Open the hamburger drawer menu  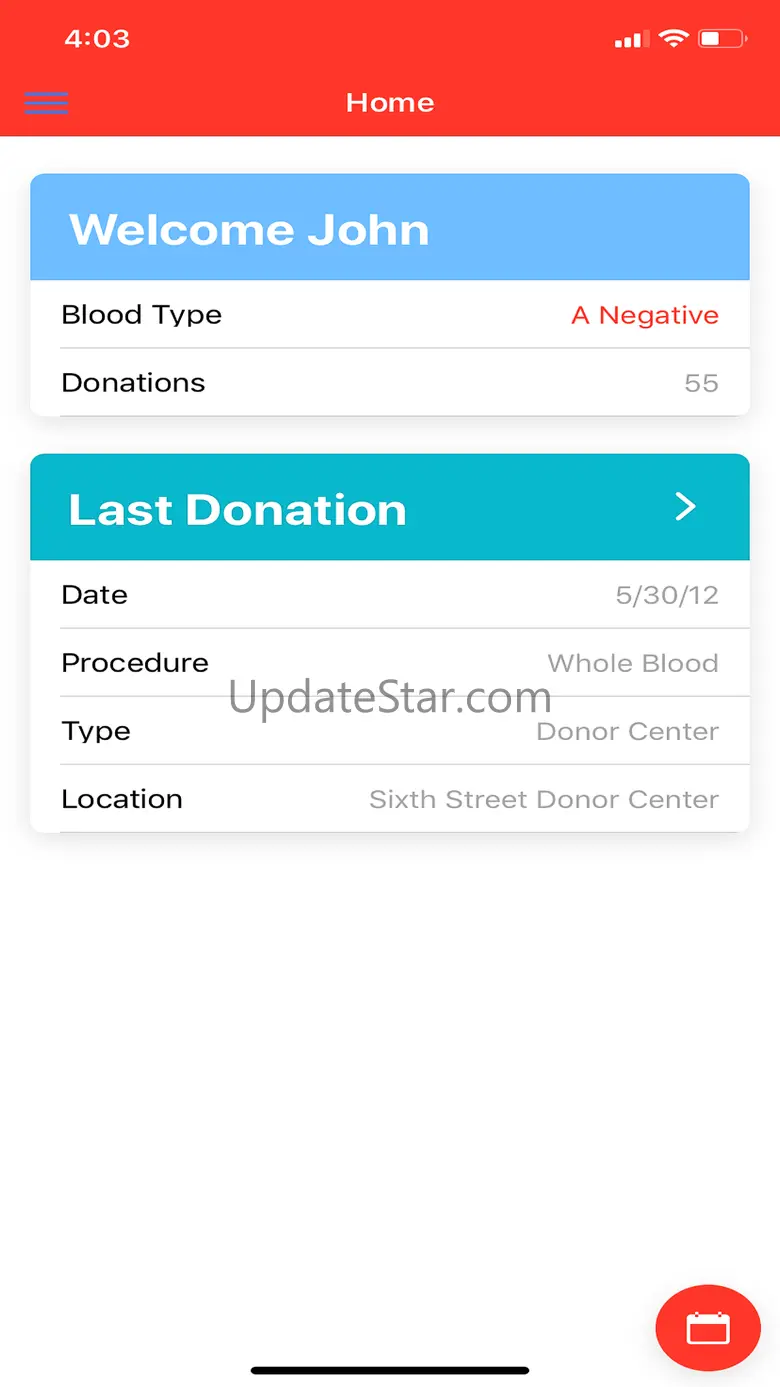[x=46, y=102]
